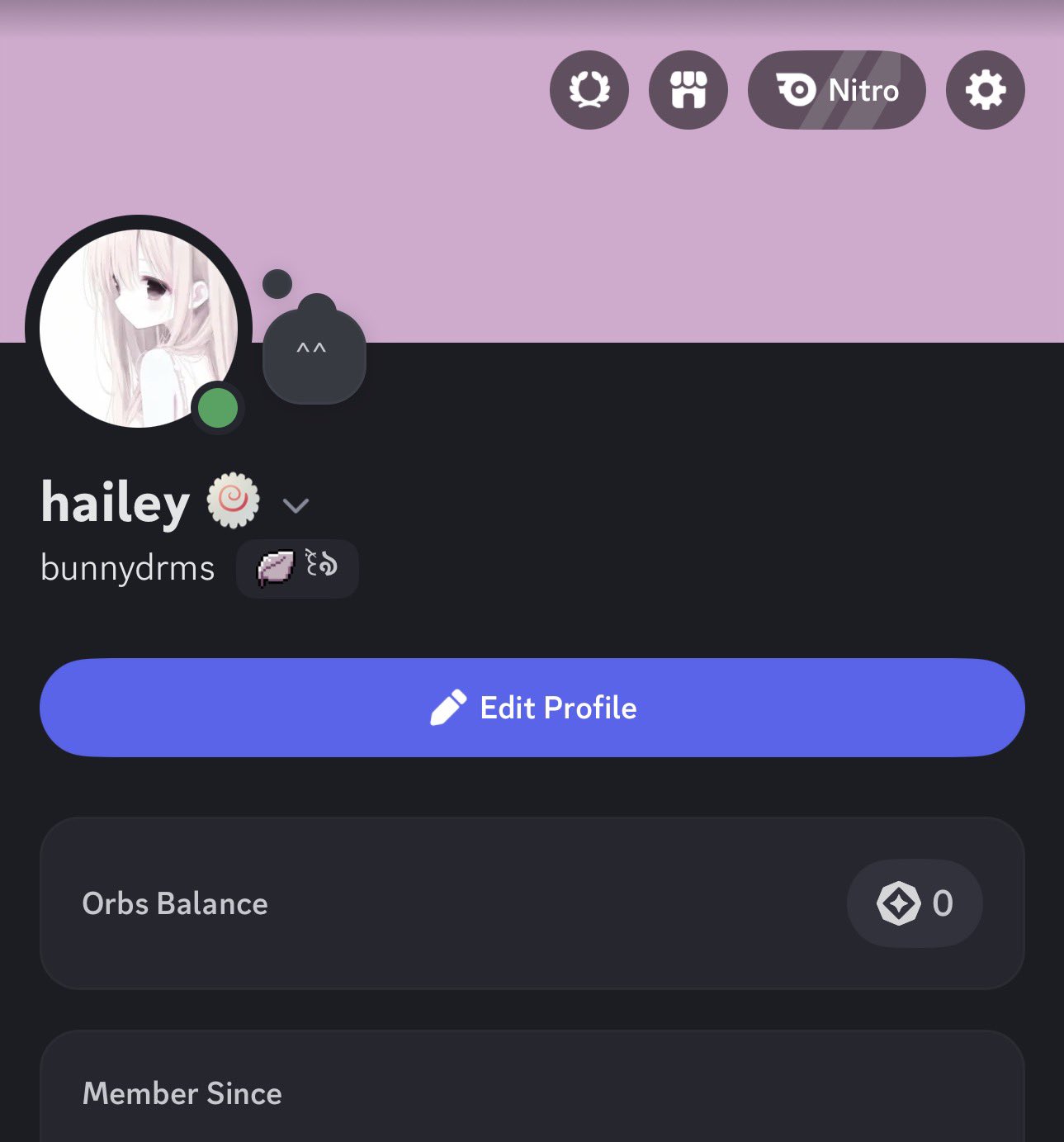1064x1142 pixels.
Task: Tap the Edit Profile button
Action: tap(532, 708)
